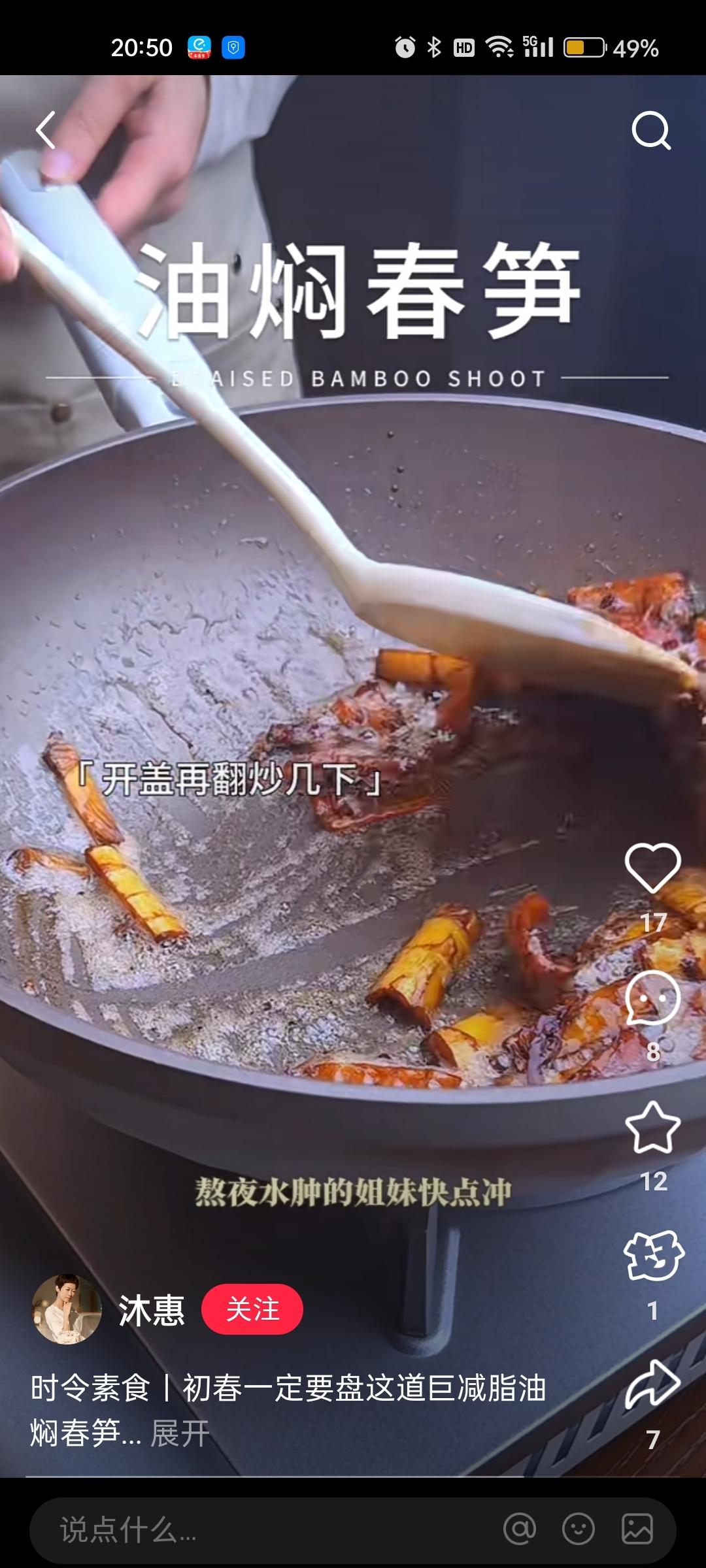Open search with the magnifier icon
Viewport: 706px width, 1568px height.
tap(650, 130)
